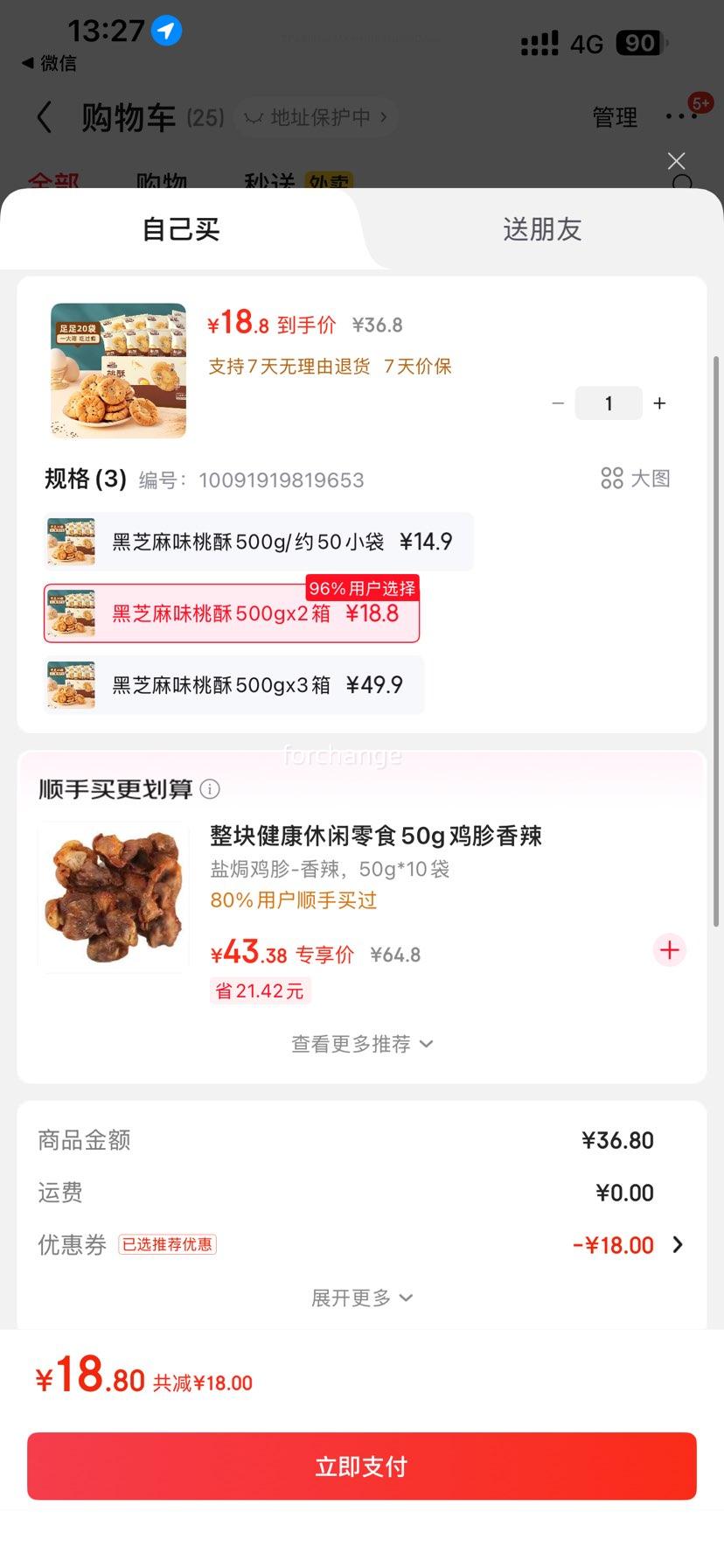Viewport: 724px width, 1568px height.
Task: Expand 查看更多推荐
Action: pyautogui.click(x=361, y=1044)
